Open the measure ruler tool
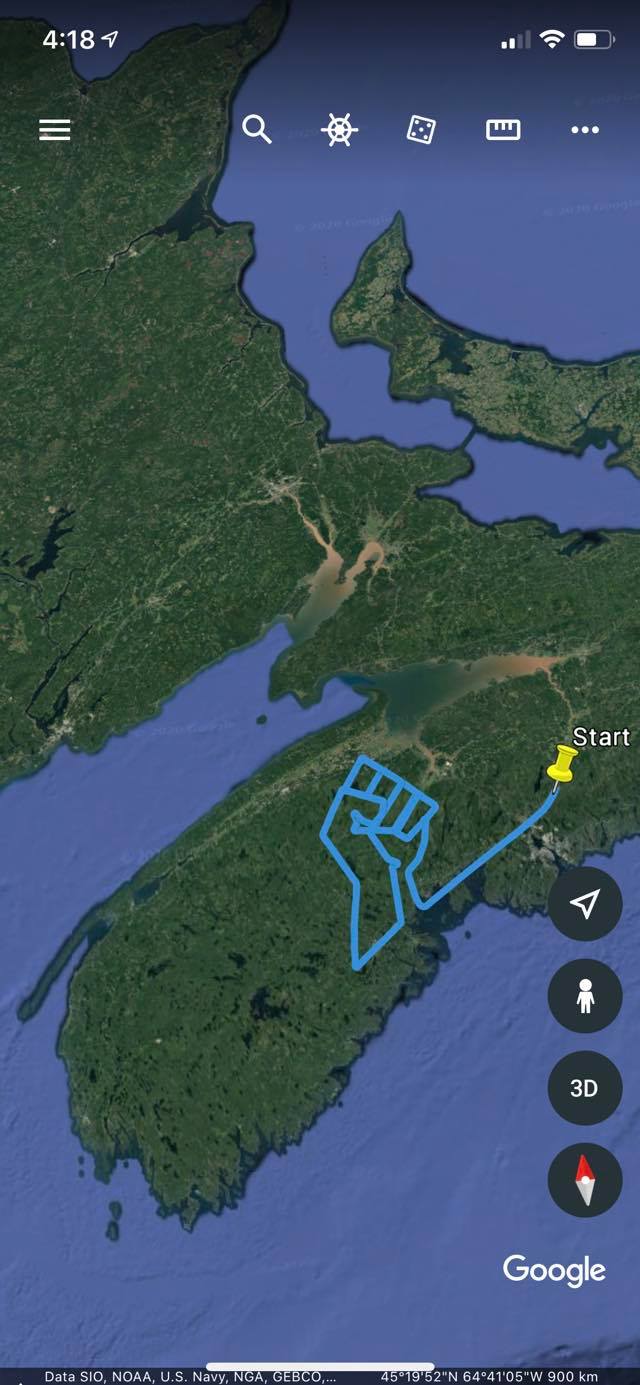The width and height of the screenshot is (640, 1385). (503, 130)
